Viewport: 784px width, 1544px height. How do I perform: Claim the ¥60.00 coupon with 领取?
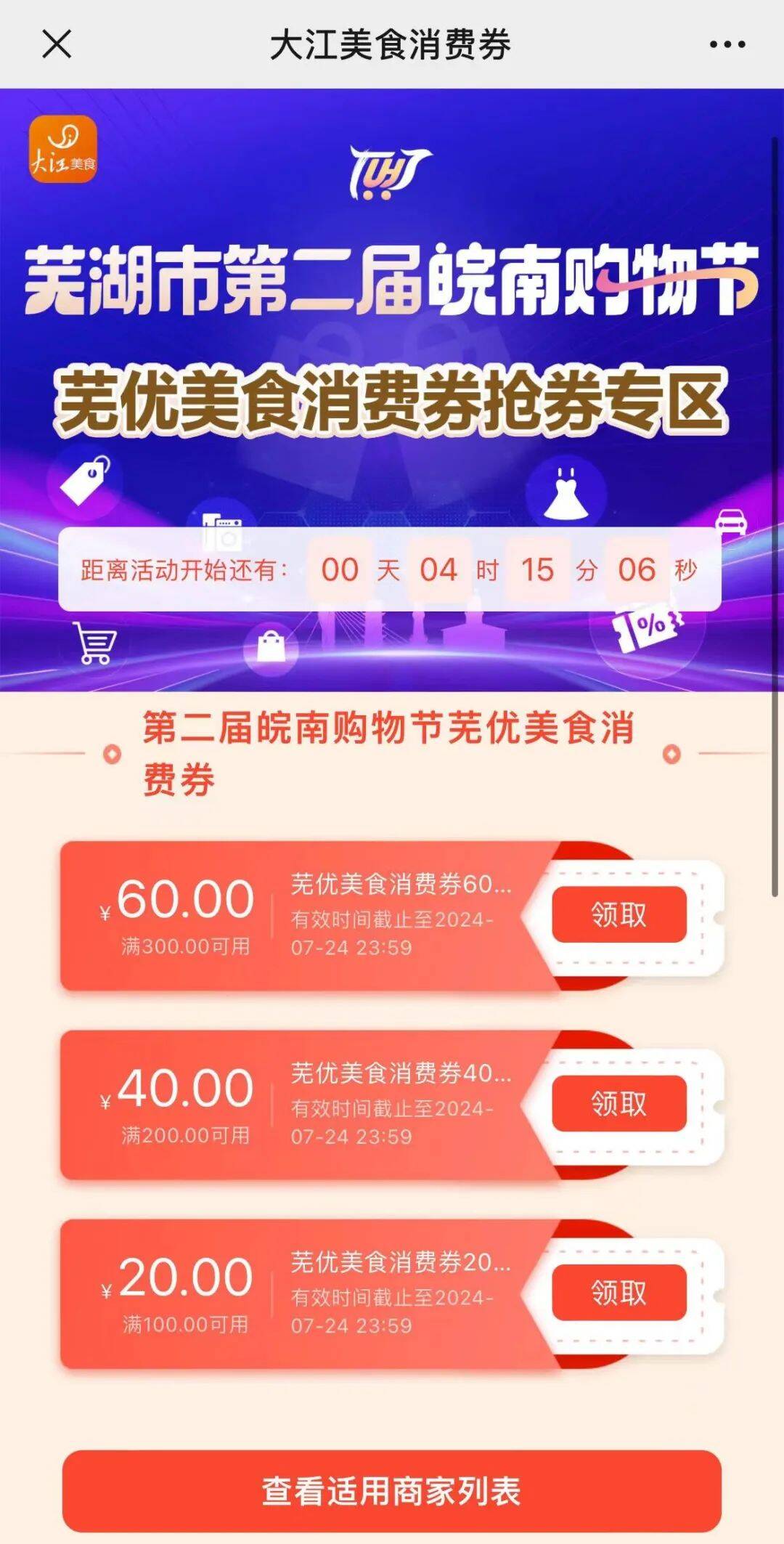pyautogui.click(x=618, y=914)
